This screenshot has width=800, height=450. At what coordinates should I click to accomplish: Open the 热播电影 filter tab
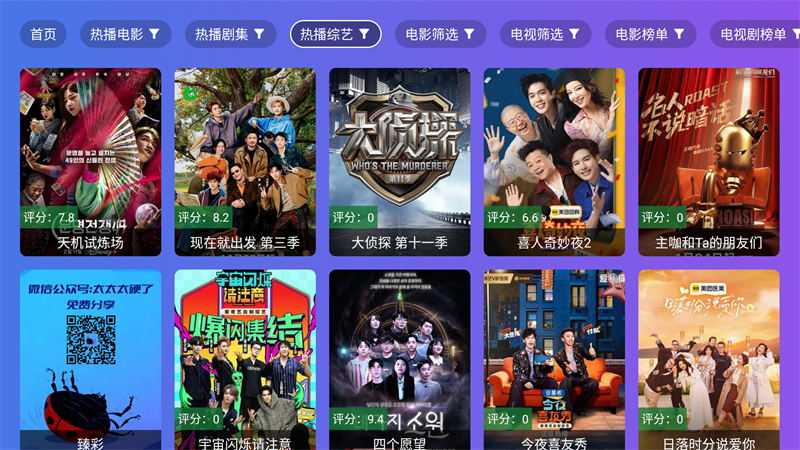coord(125,34)
